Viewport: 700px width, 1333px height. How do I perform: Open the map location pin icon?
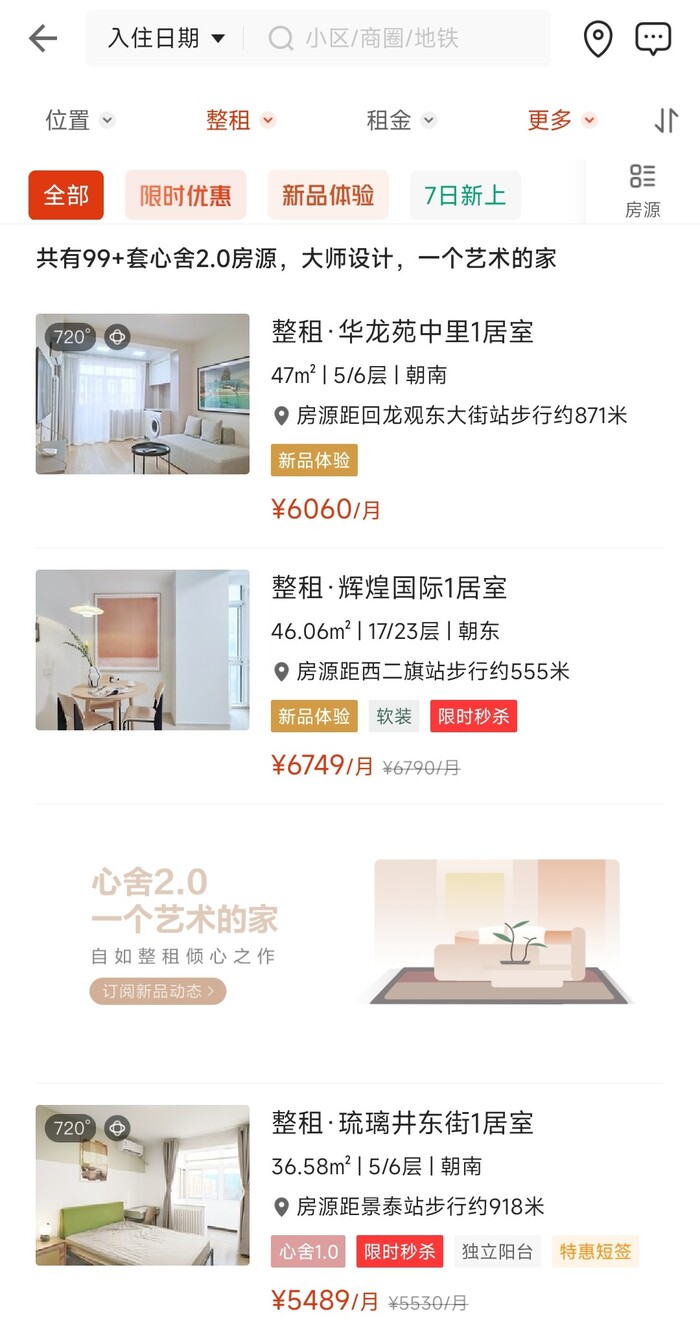pos(597,39)
